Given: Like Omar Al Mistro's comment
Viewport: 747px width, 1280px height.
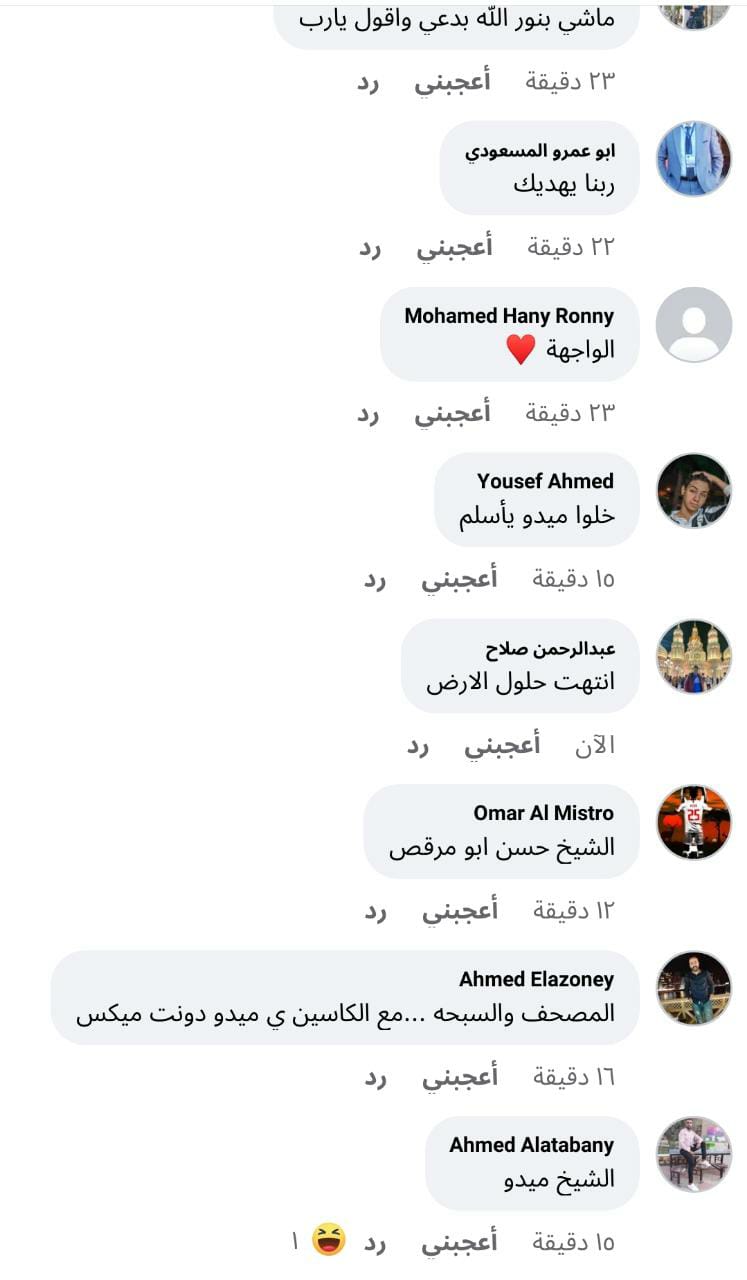Looking at the screenshot, I should tap(458, 912).
